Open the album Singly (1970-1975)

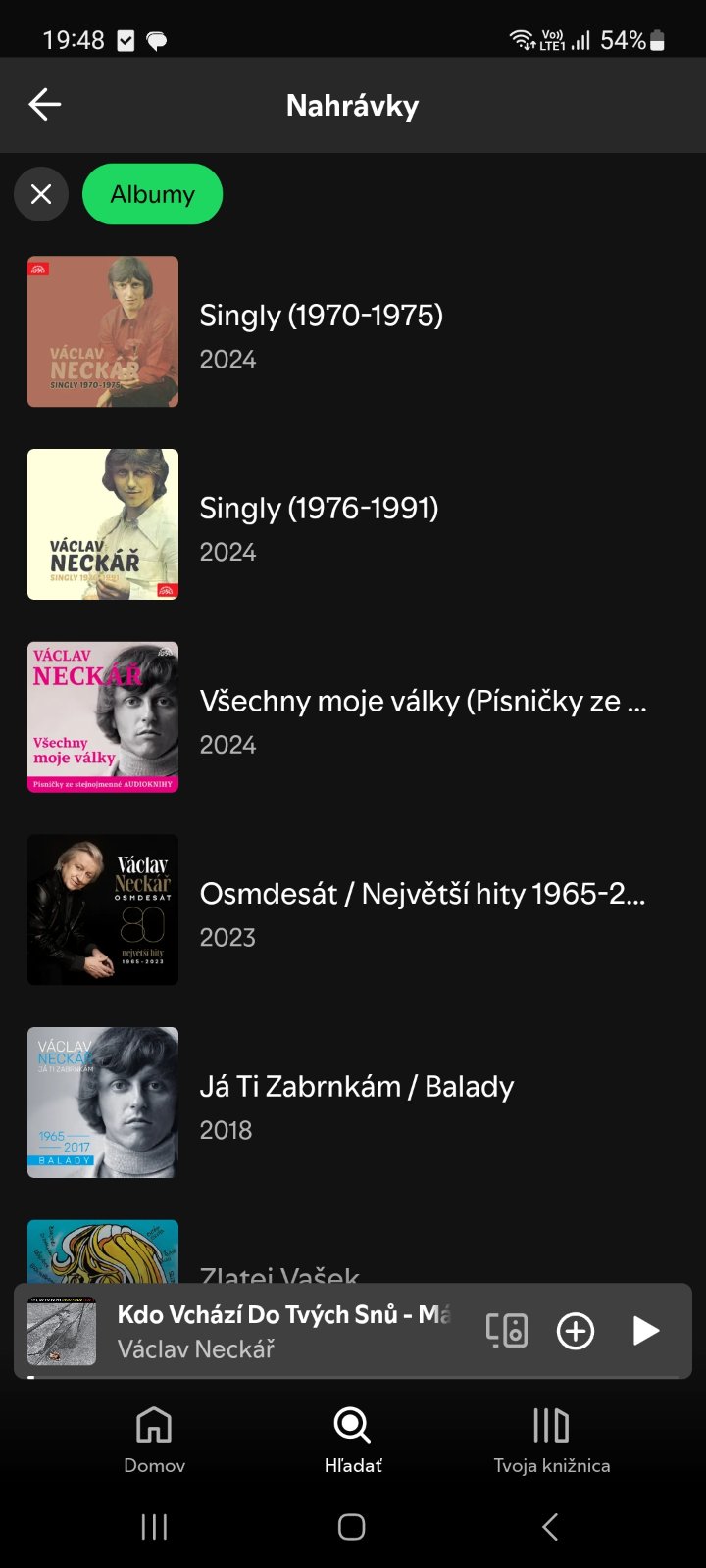321,332
